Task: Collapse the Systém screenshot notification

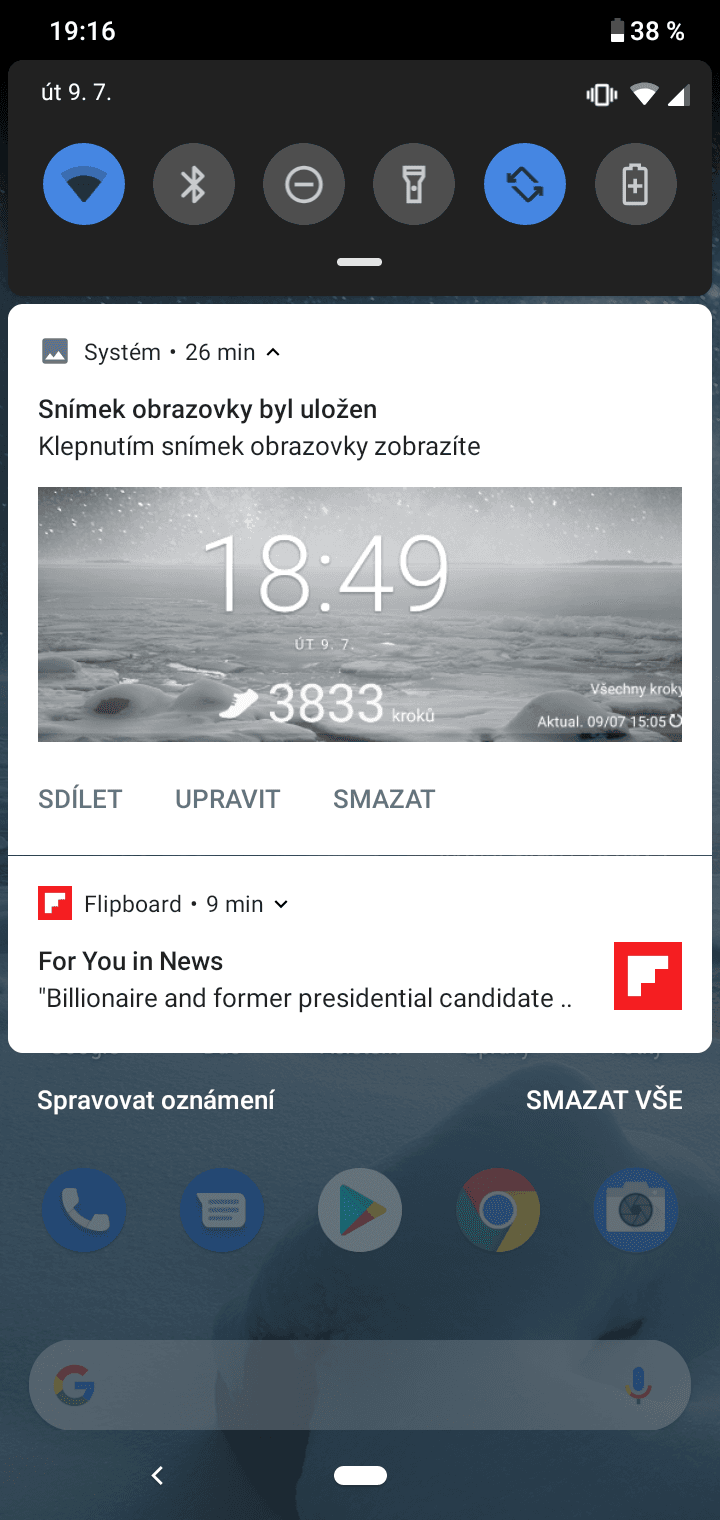Action: click(274, 352)
